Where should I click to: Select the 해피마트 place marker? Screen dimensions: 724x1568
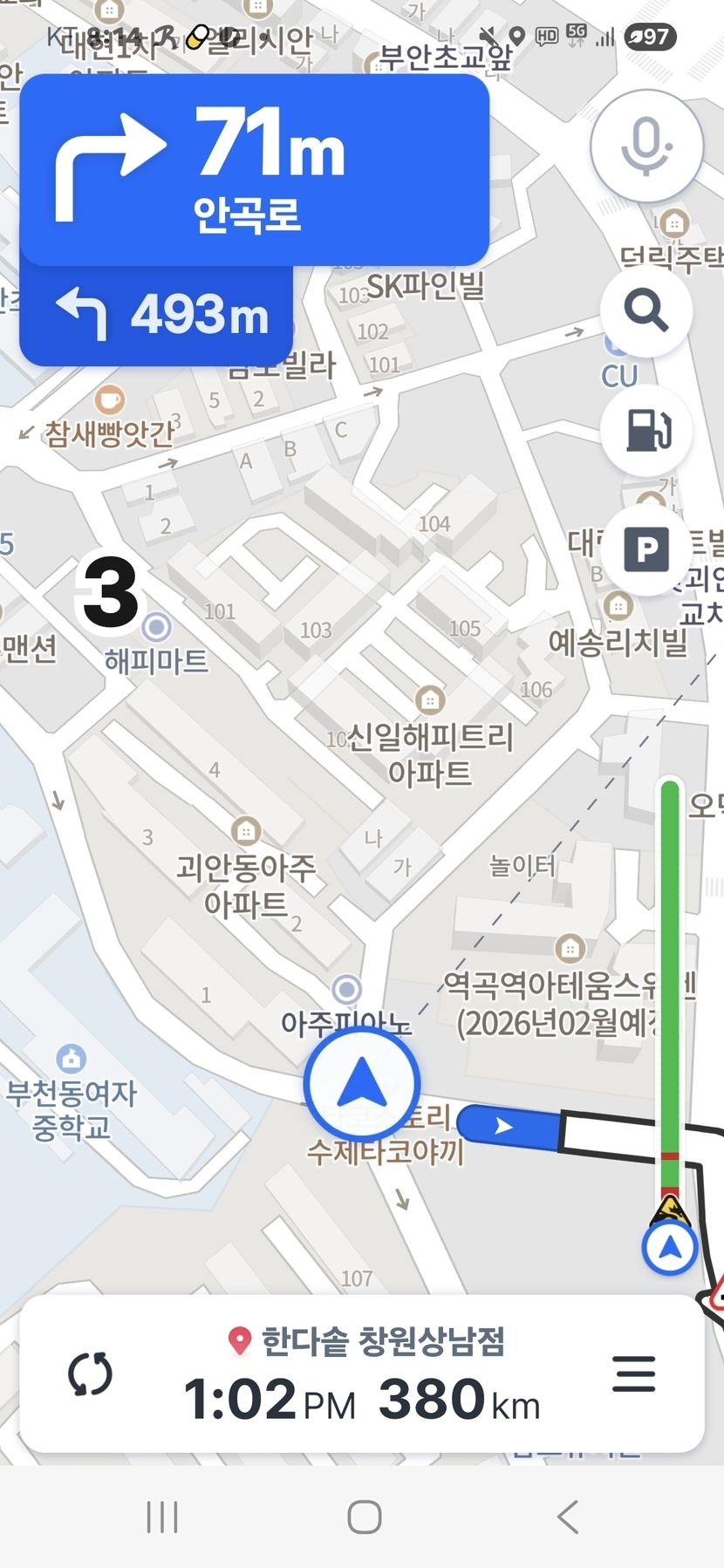[157, 627]
